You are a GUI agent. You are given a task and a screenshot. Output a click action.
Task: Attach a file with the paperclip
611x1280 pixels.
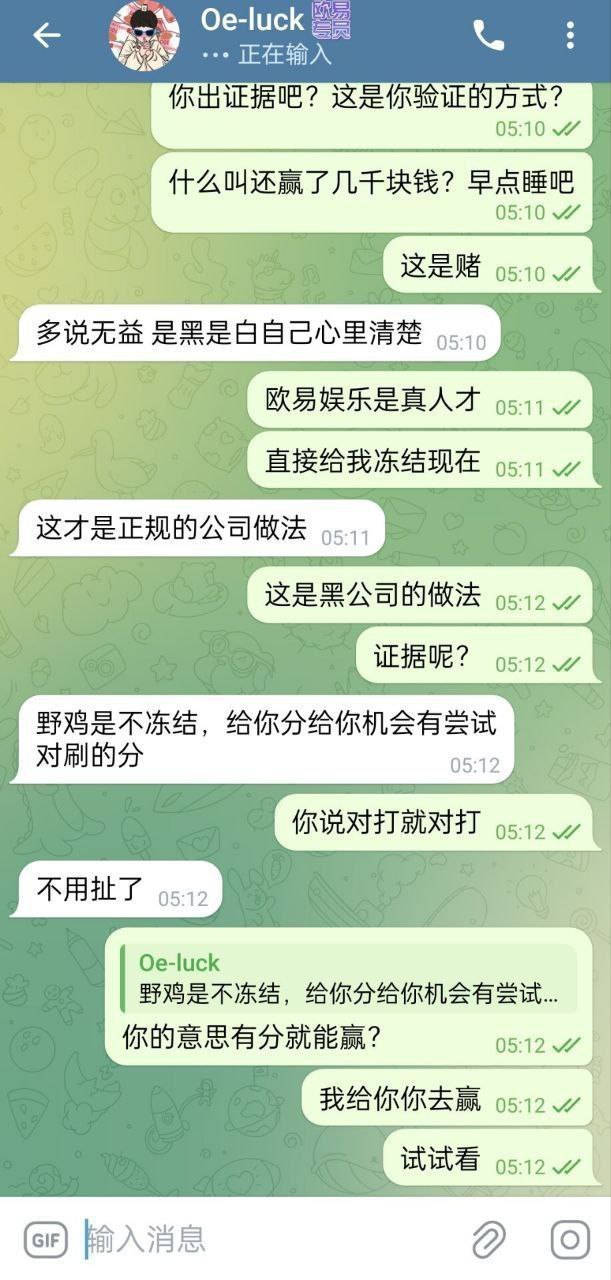pos(489,1240)
